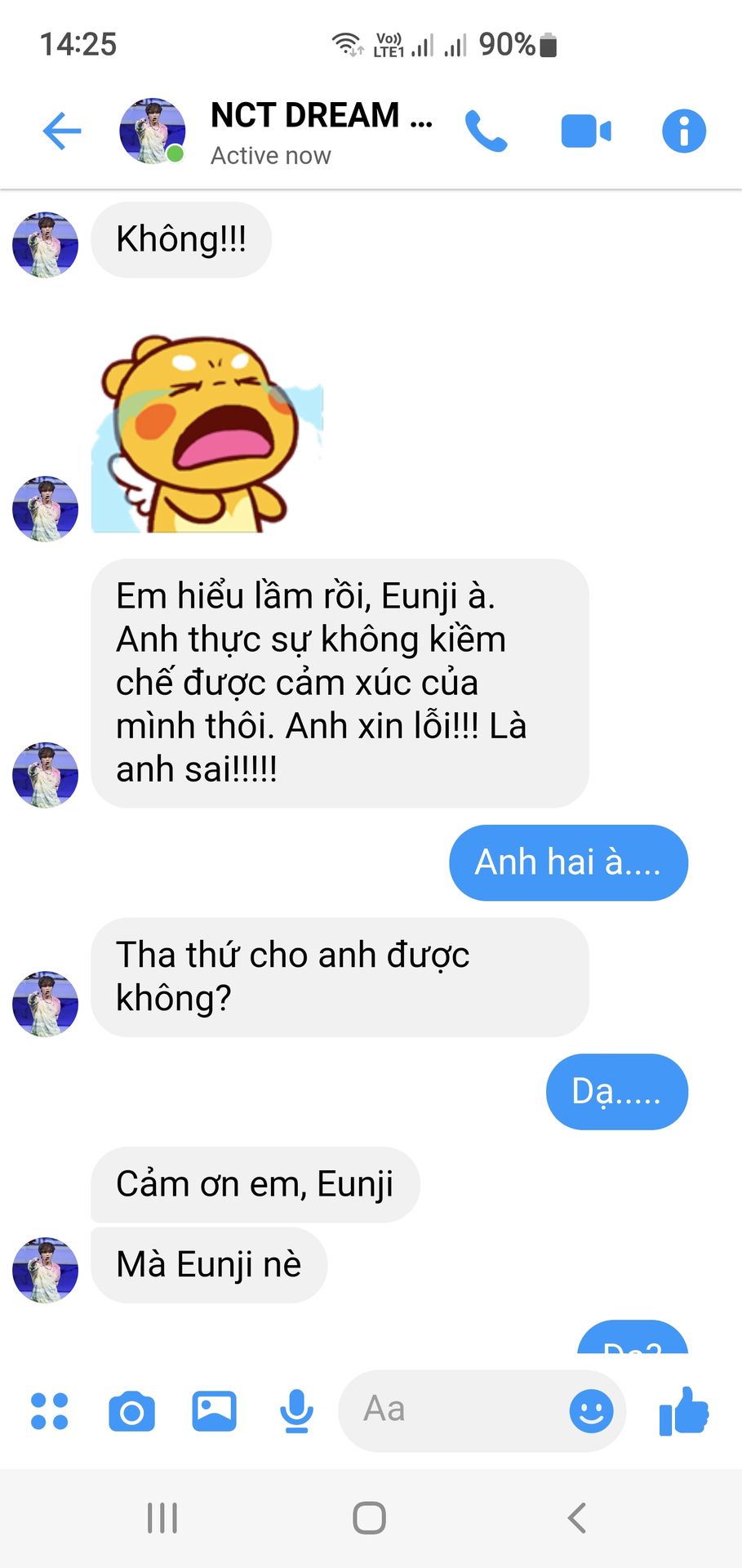Start a voice call with NCT DREAM
Image resolution: width=742 pixels, height=1568 pixels.
point(487,131)
